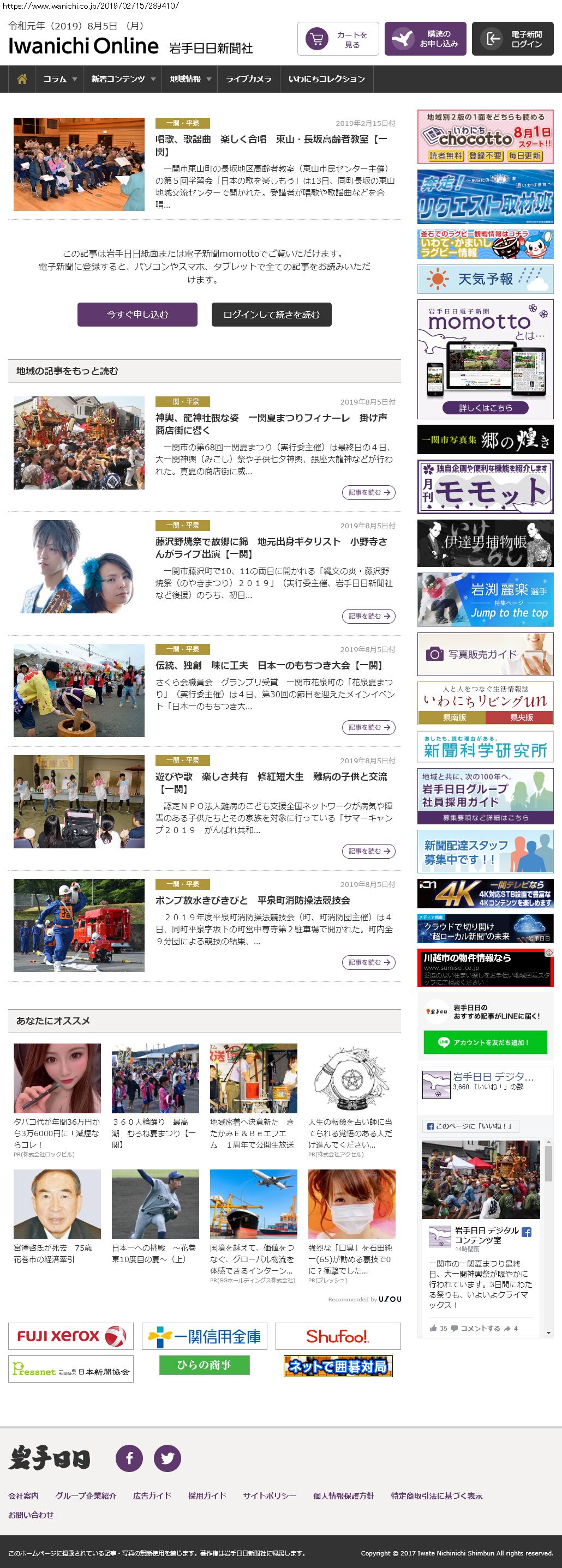Expand the コラム dropdown menu
The image size is (562, 1568).
pos(59,79)
